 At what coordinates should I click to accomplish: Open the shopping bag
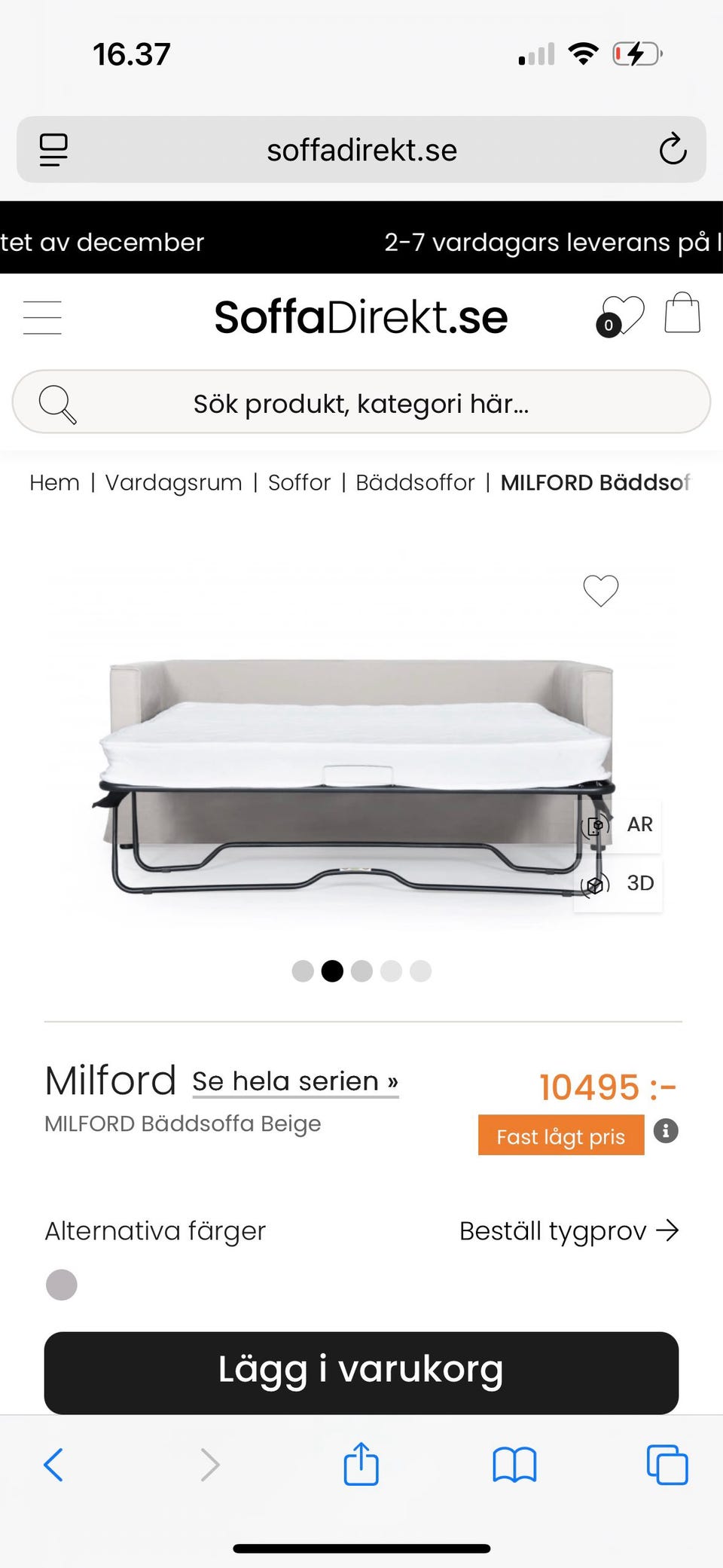pyautogui.click(x=680, y=314)
